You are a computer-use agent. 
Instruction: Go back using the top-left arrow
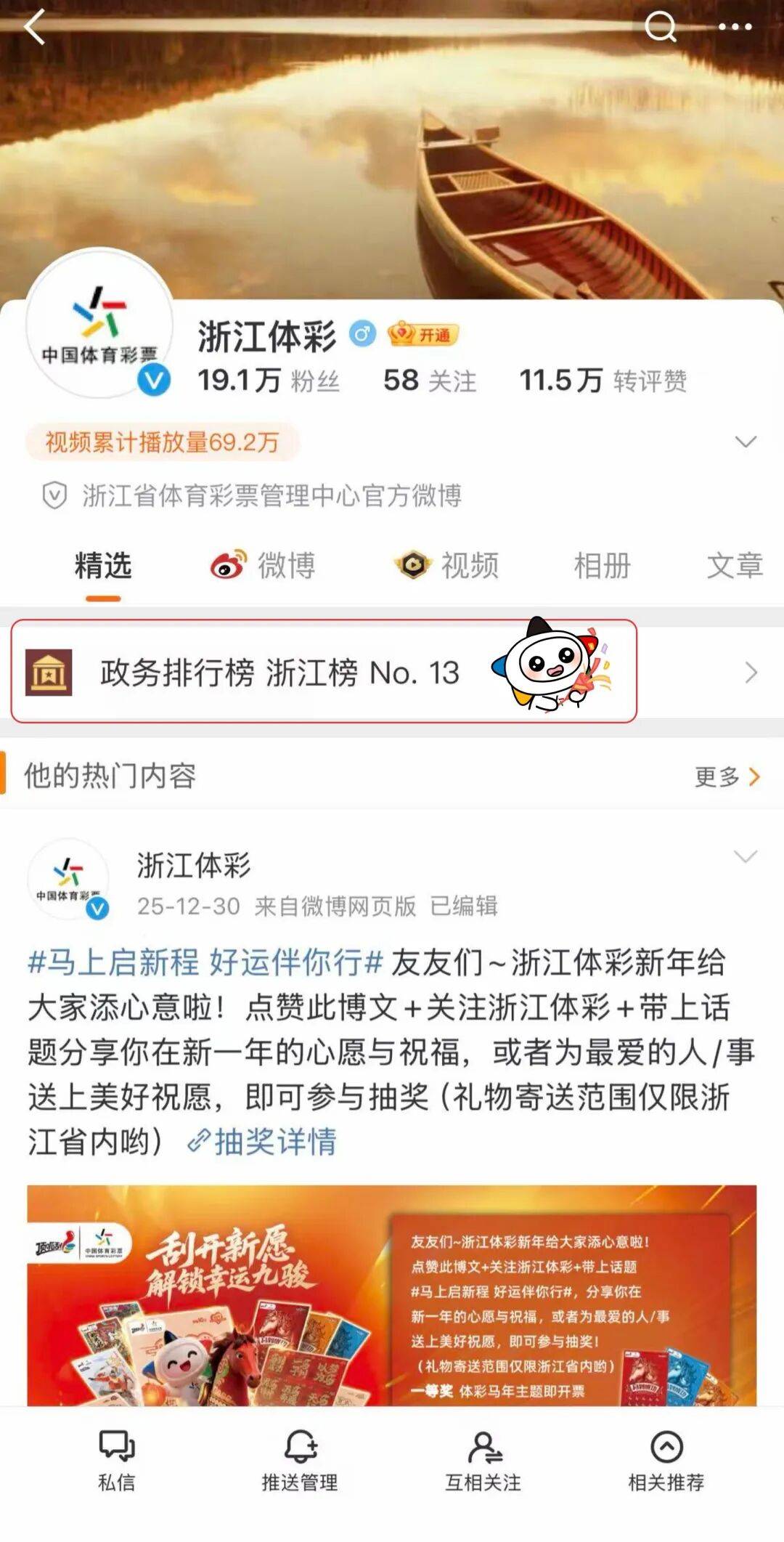pyautogui.click(x=35, y=28)
